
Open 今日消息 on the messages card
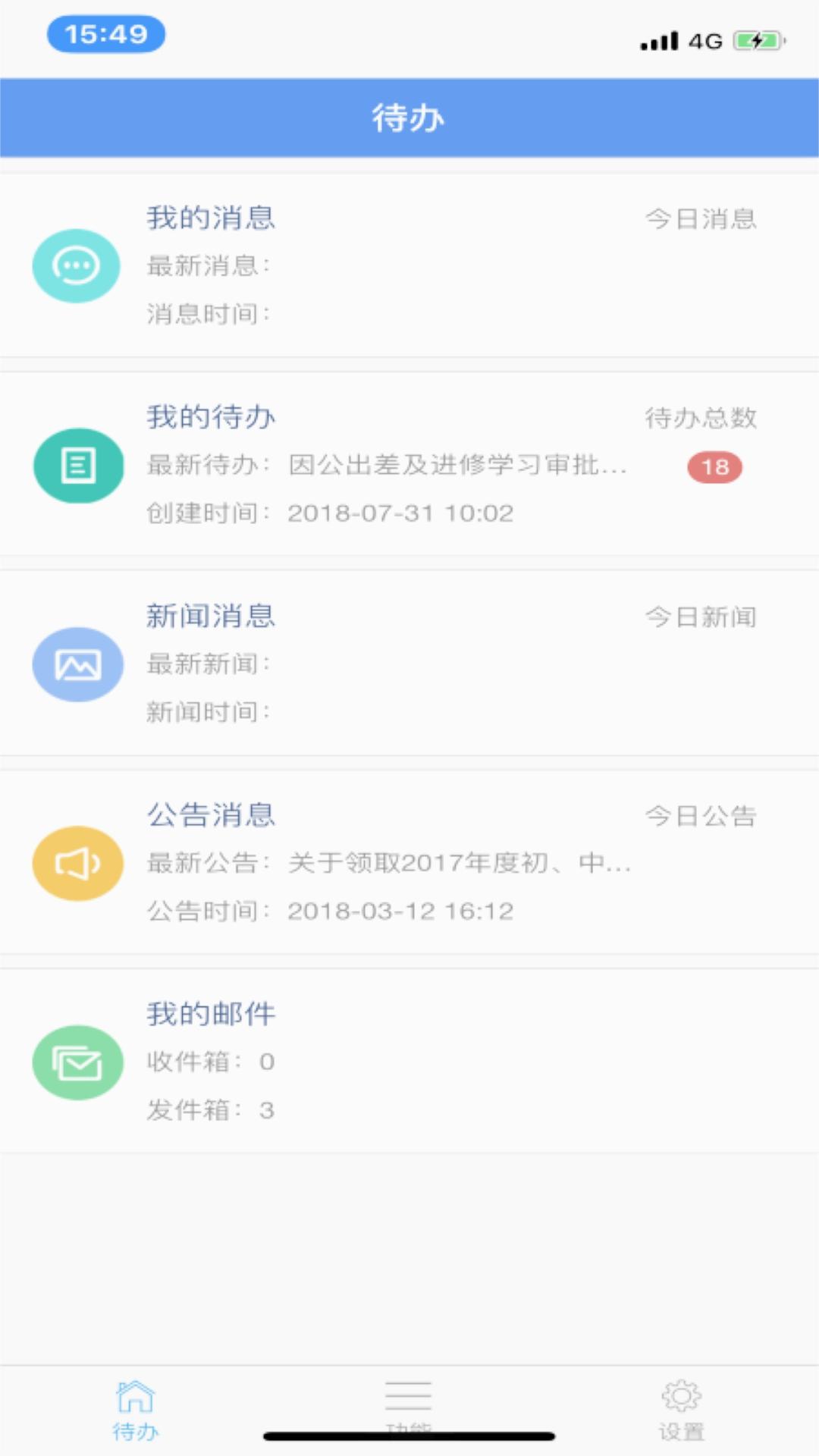(x=699, y=218)
